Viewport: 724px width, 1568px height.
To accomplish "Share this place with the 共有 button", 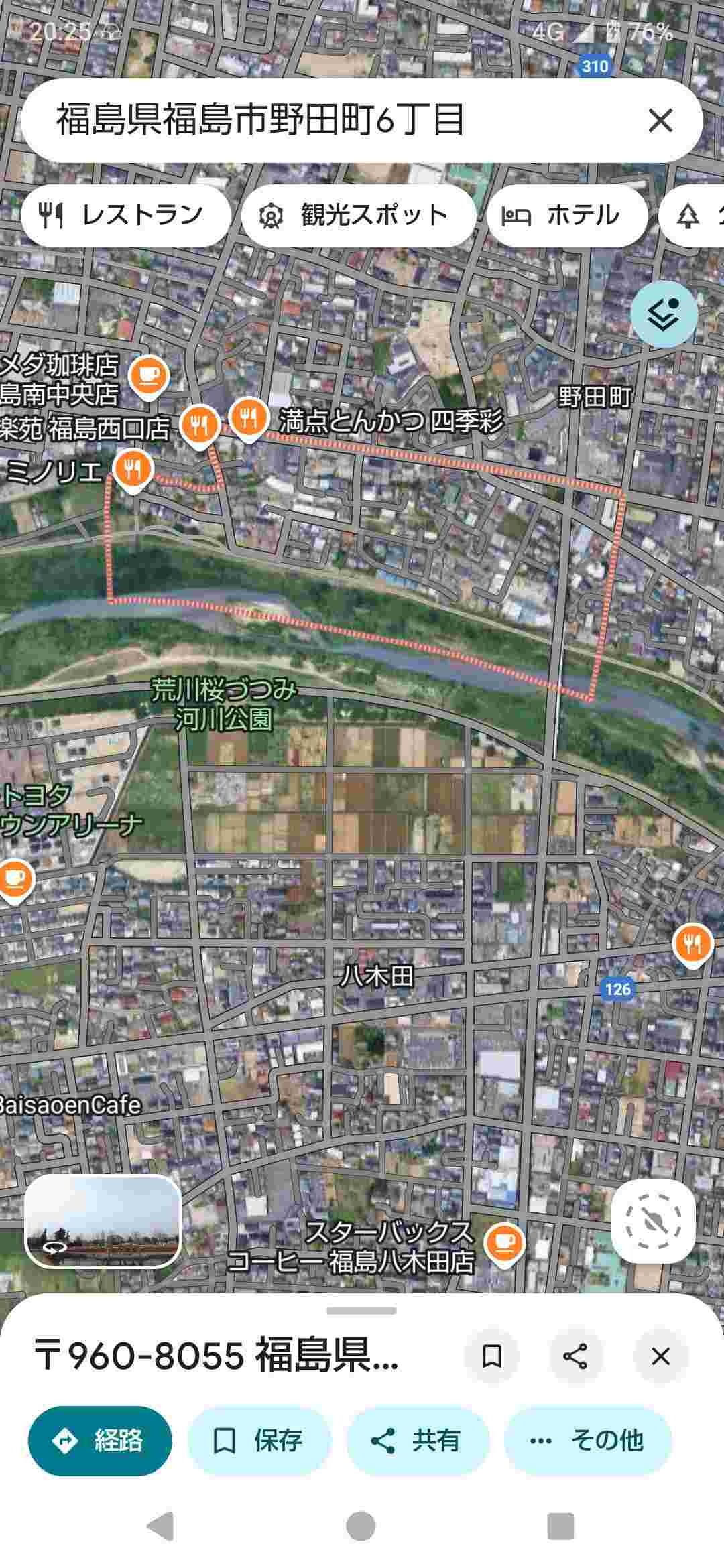I will tap(417, 1441).
